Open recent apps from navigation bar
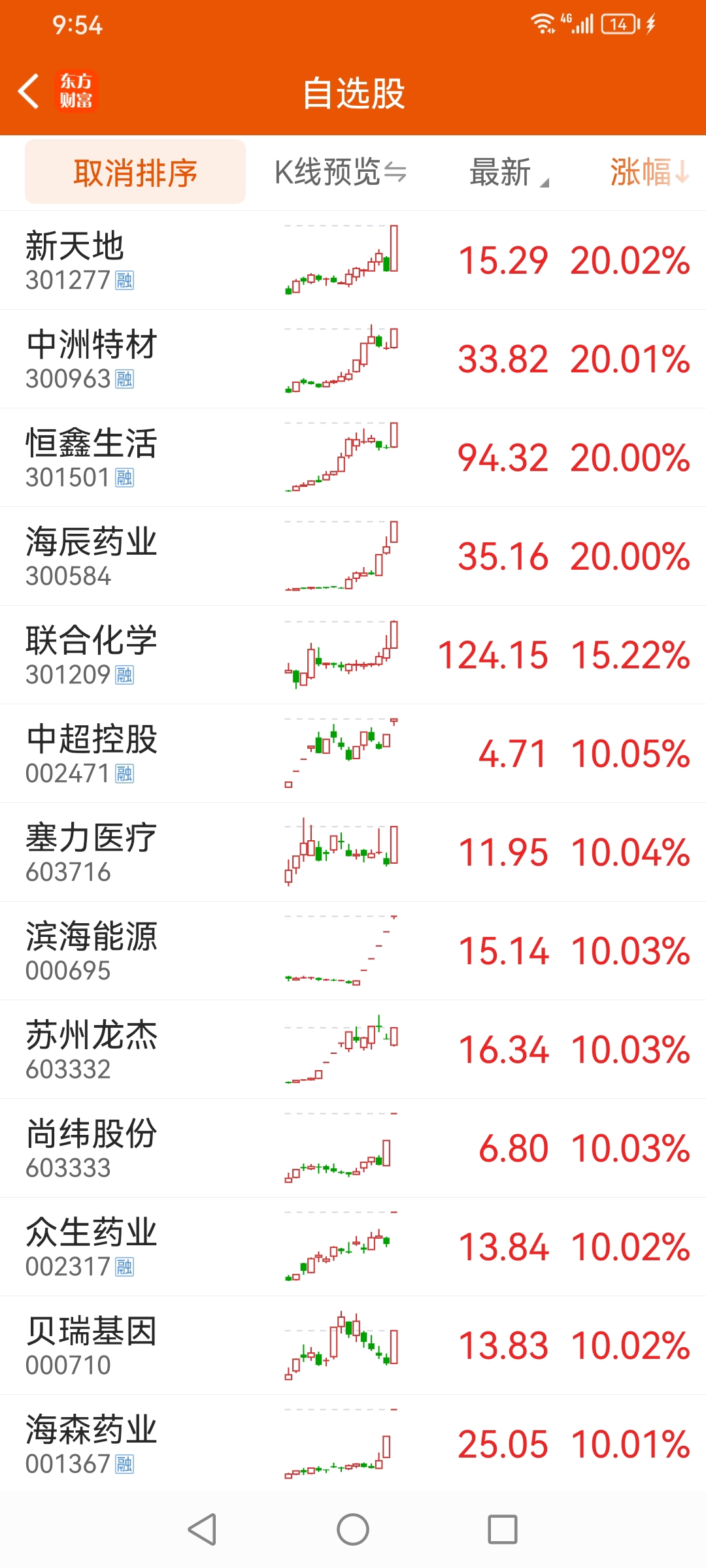 tap(503, 1529)
